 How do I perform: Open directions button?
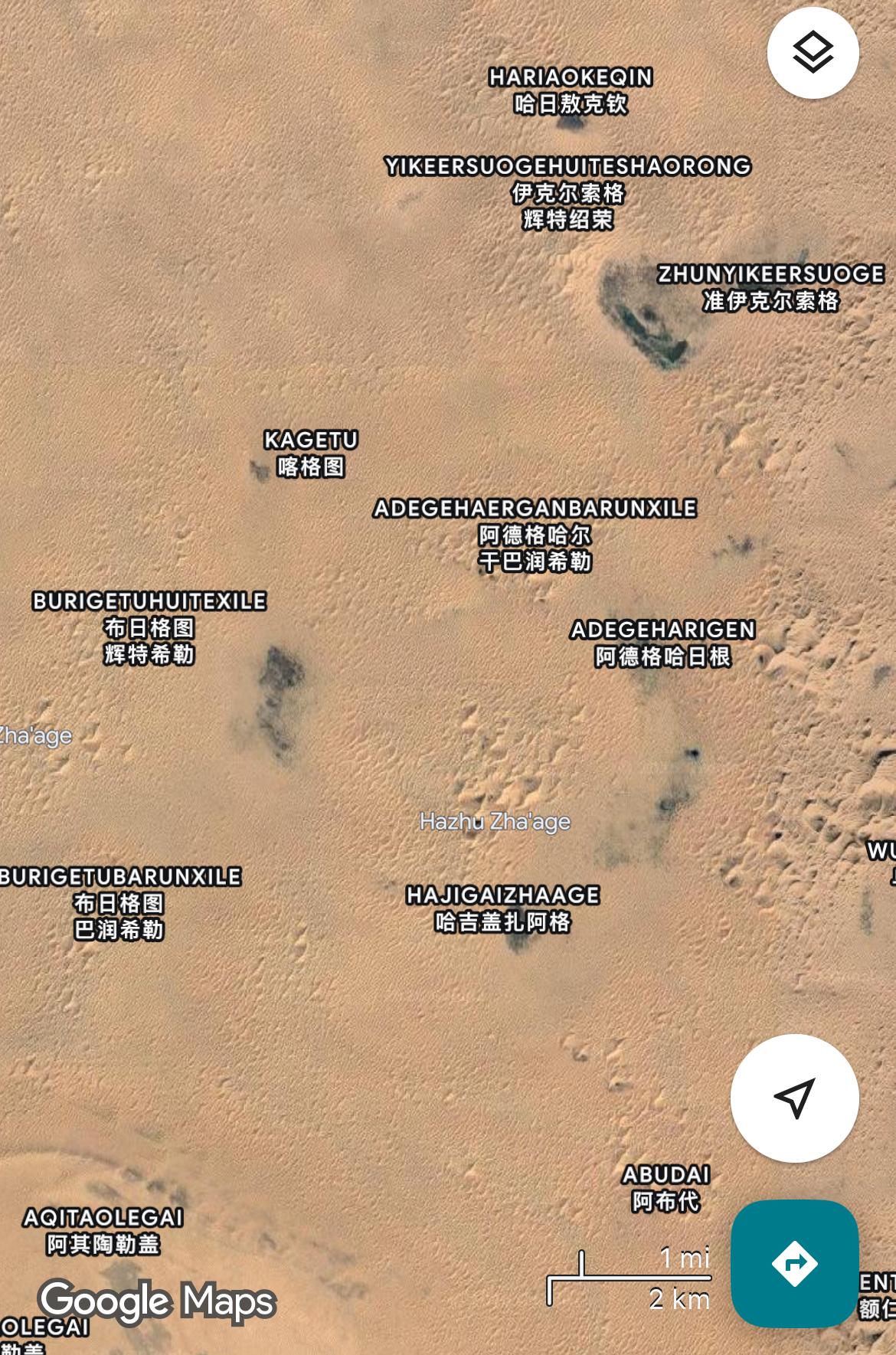click(794, 1263)
